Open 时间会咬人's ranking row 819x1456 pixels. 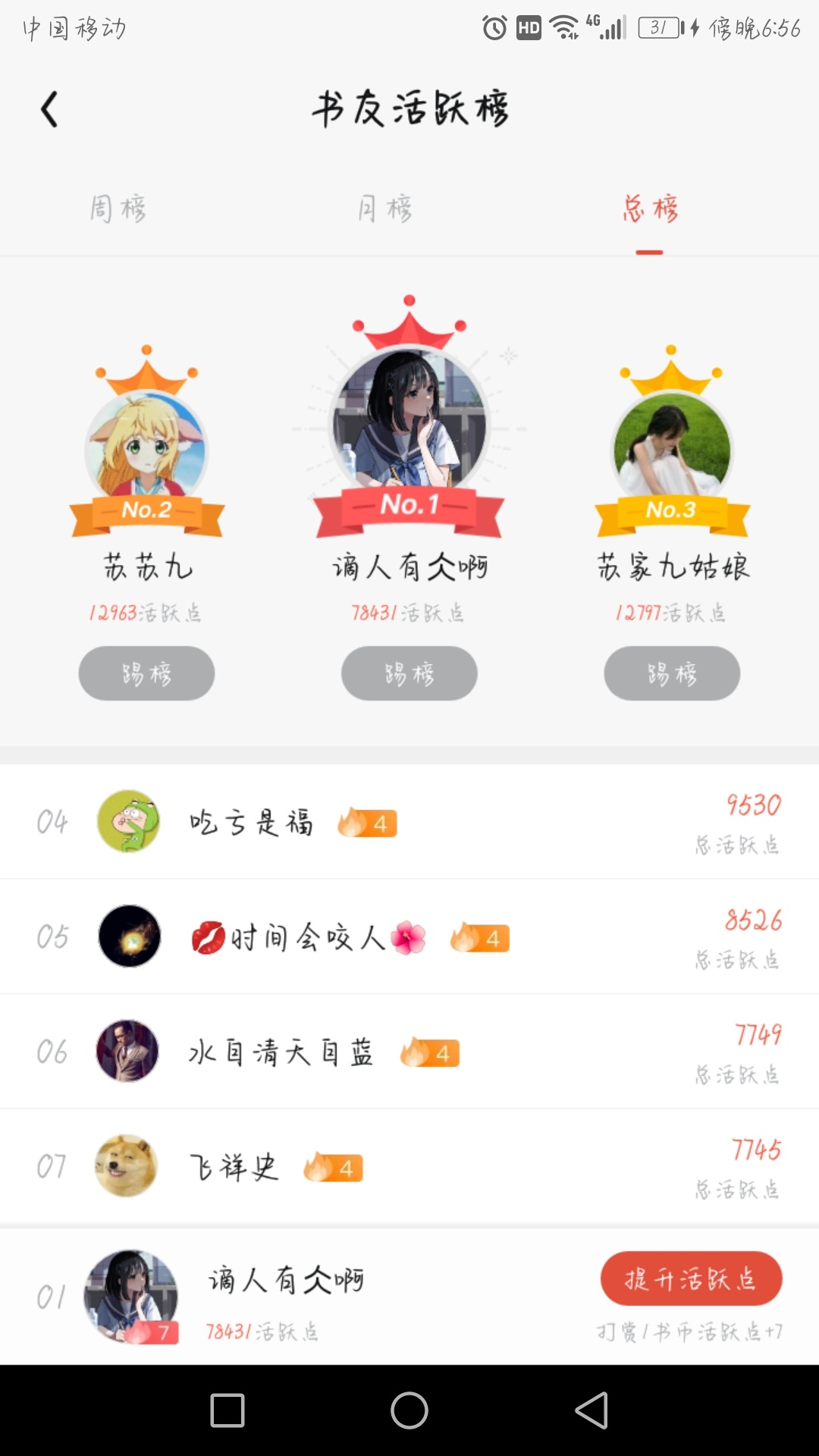(x=409, y=937)
